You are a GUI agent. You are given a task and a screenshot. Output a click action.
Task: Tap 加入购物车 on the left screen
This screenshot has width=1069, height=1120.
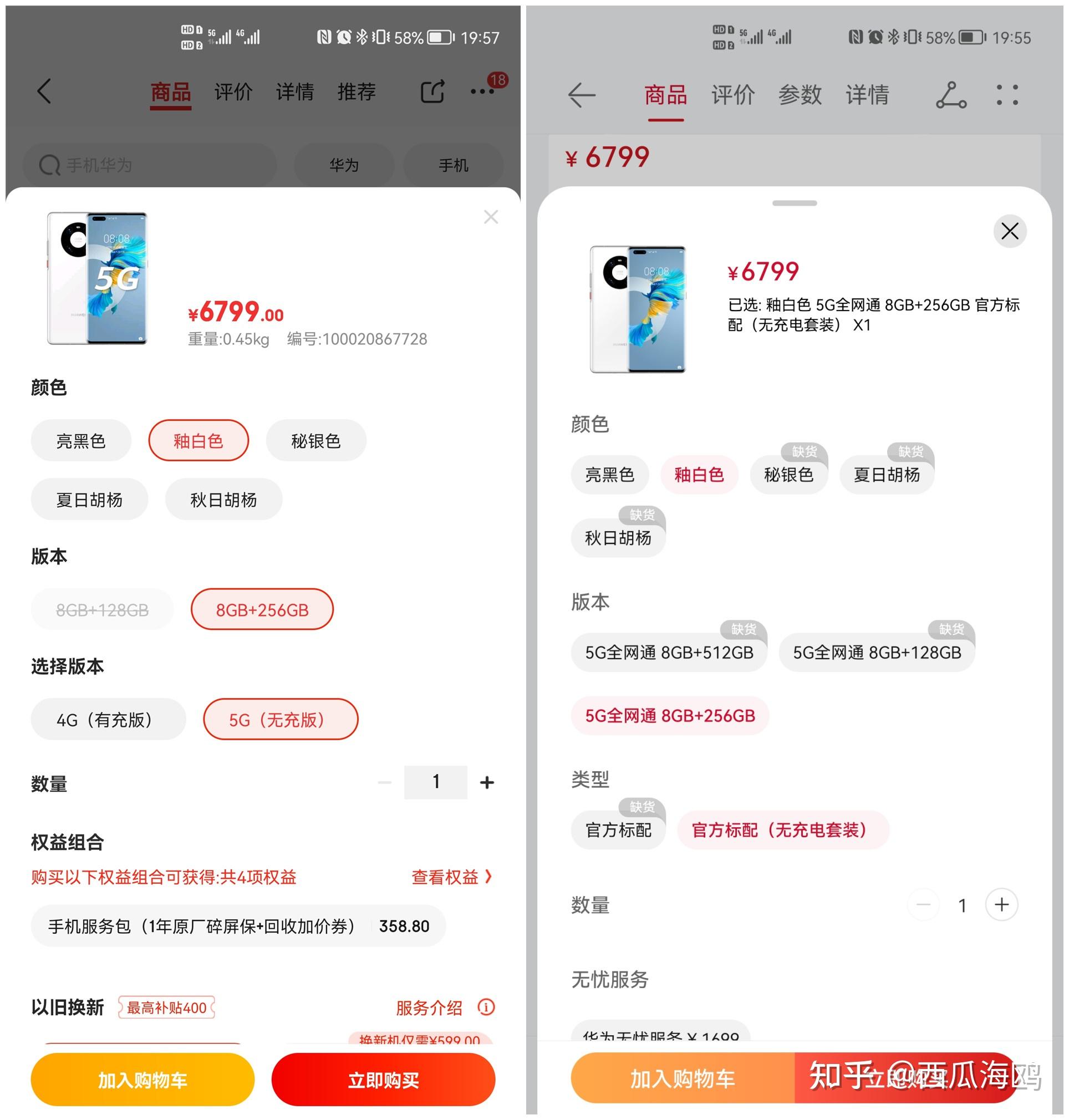(x=142, y=1080)
